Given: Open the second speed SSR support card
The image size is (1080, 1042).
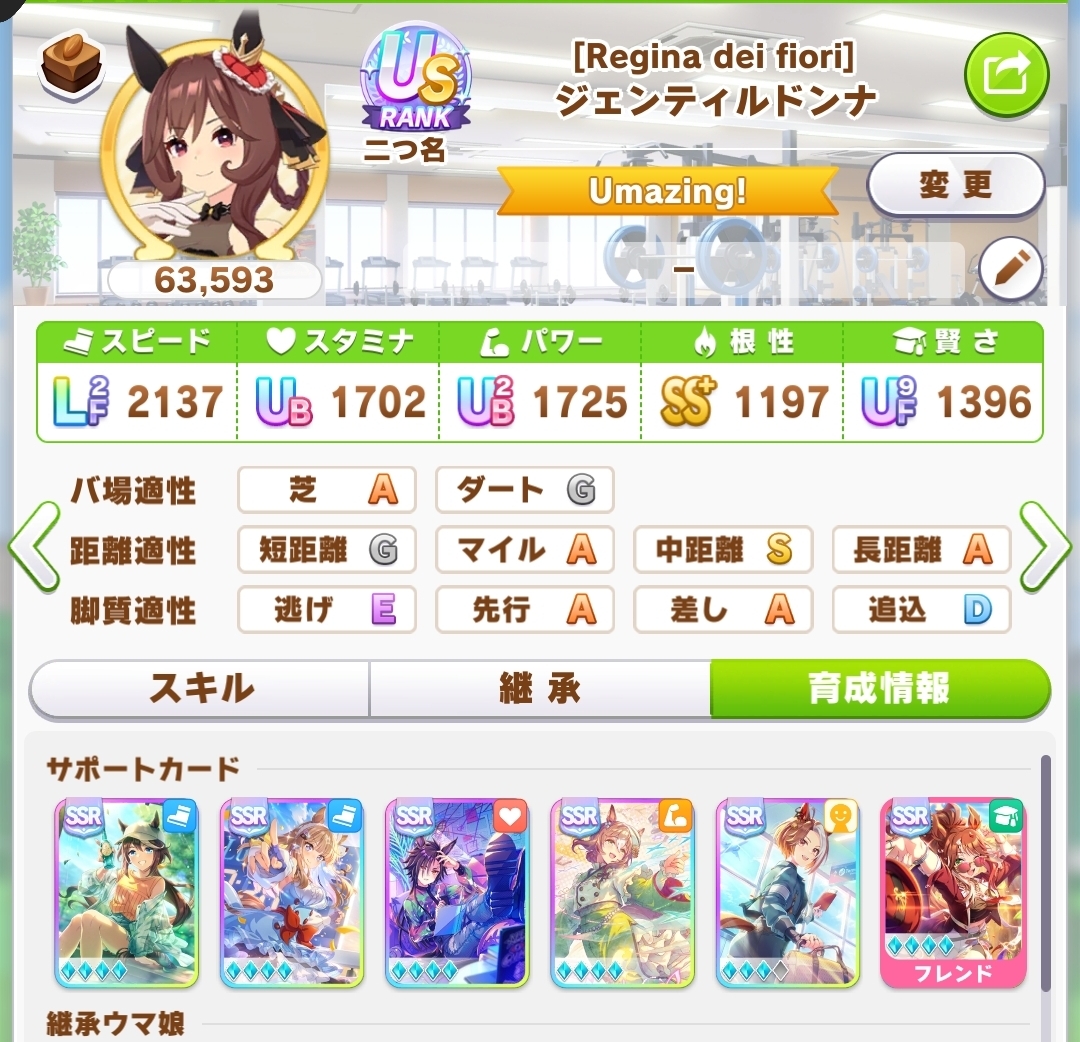Looking at the screenshot, I should [x=291, y=891].
